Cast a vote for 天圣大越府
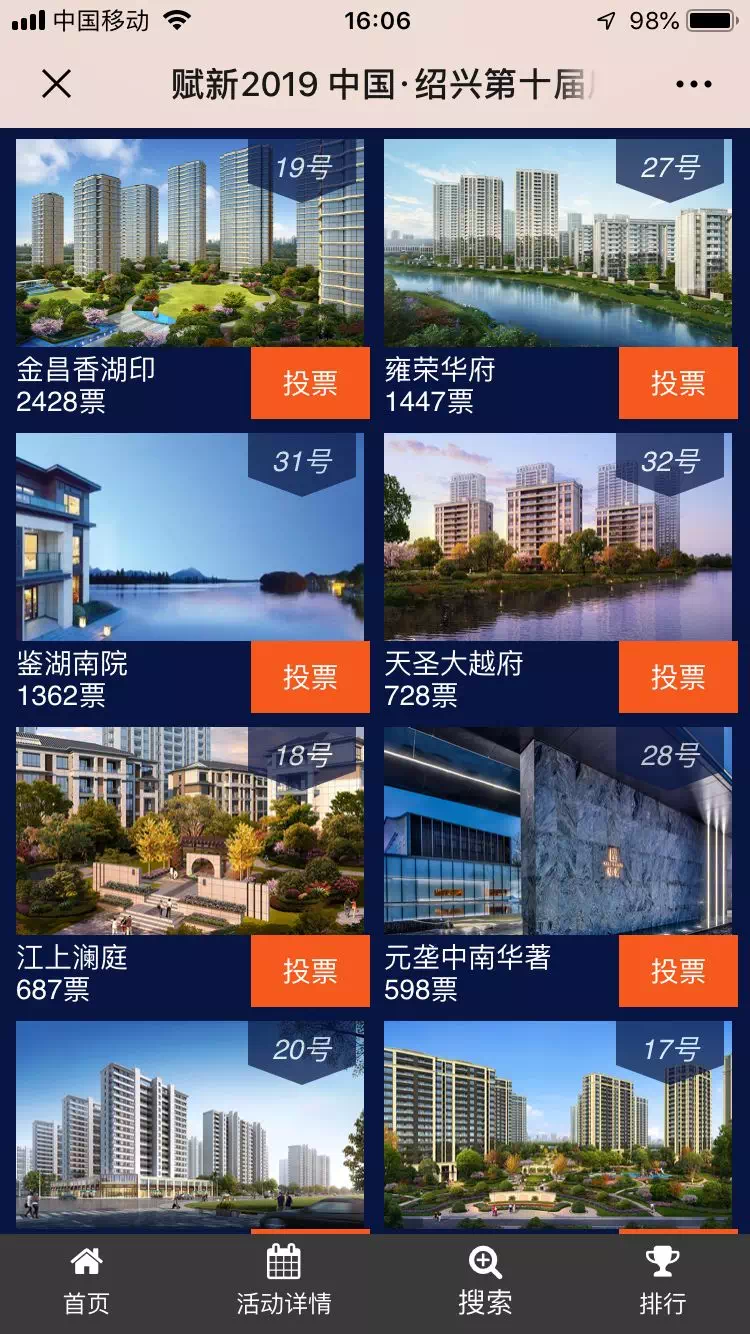This screenshot has width=750, height=1334. point(678,677)
